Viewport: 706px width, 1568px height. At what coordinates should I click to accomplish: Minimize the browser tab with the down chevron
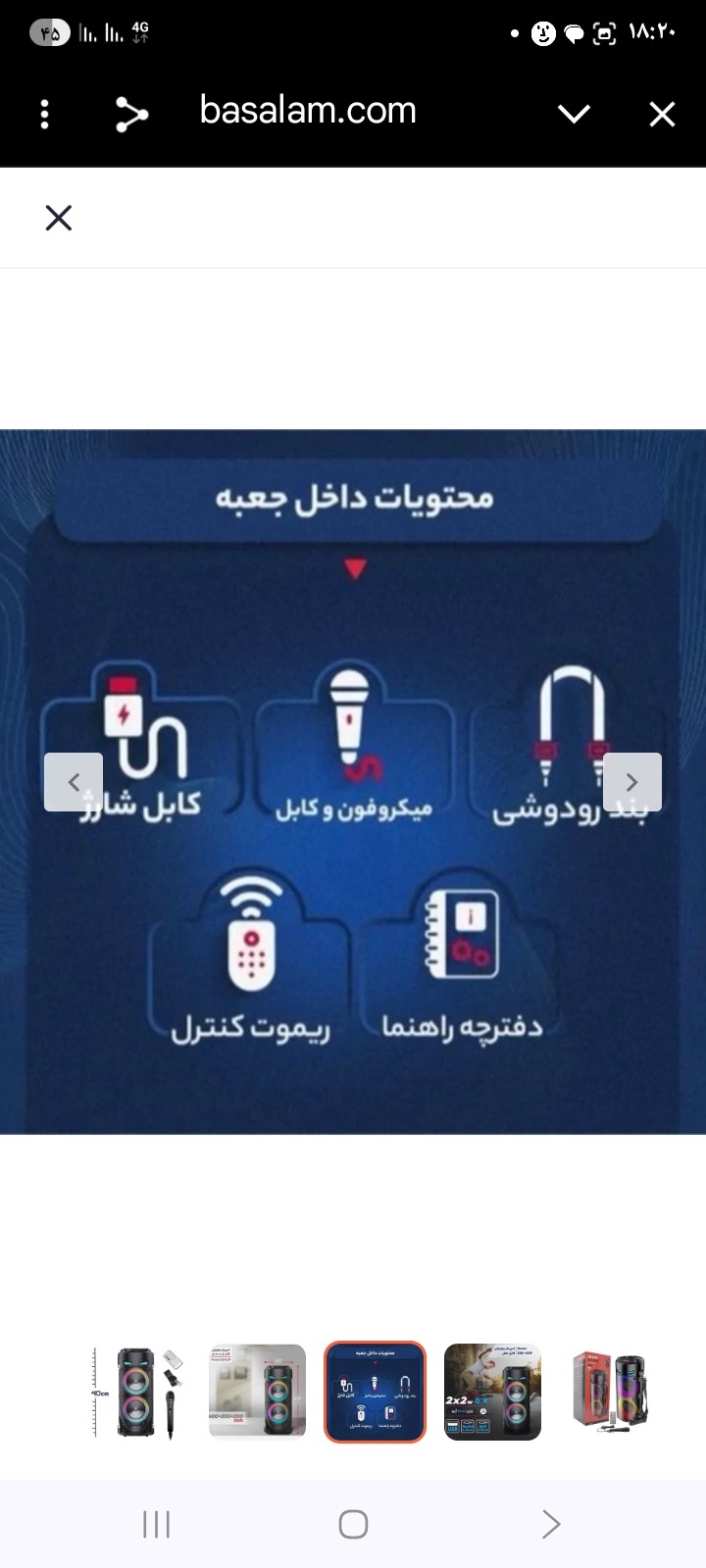pyautogui.click(x=574, y=115)
